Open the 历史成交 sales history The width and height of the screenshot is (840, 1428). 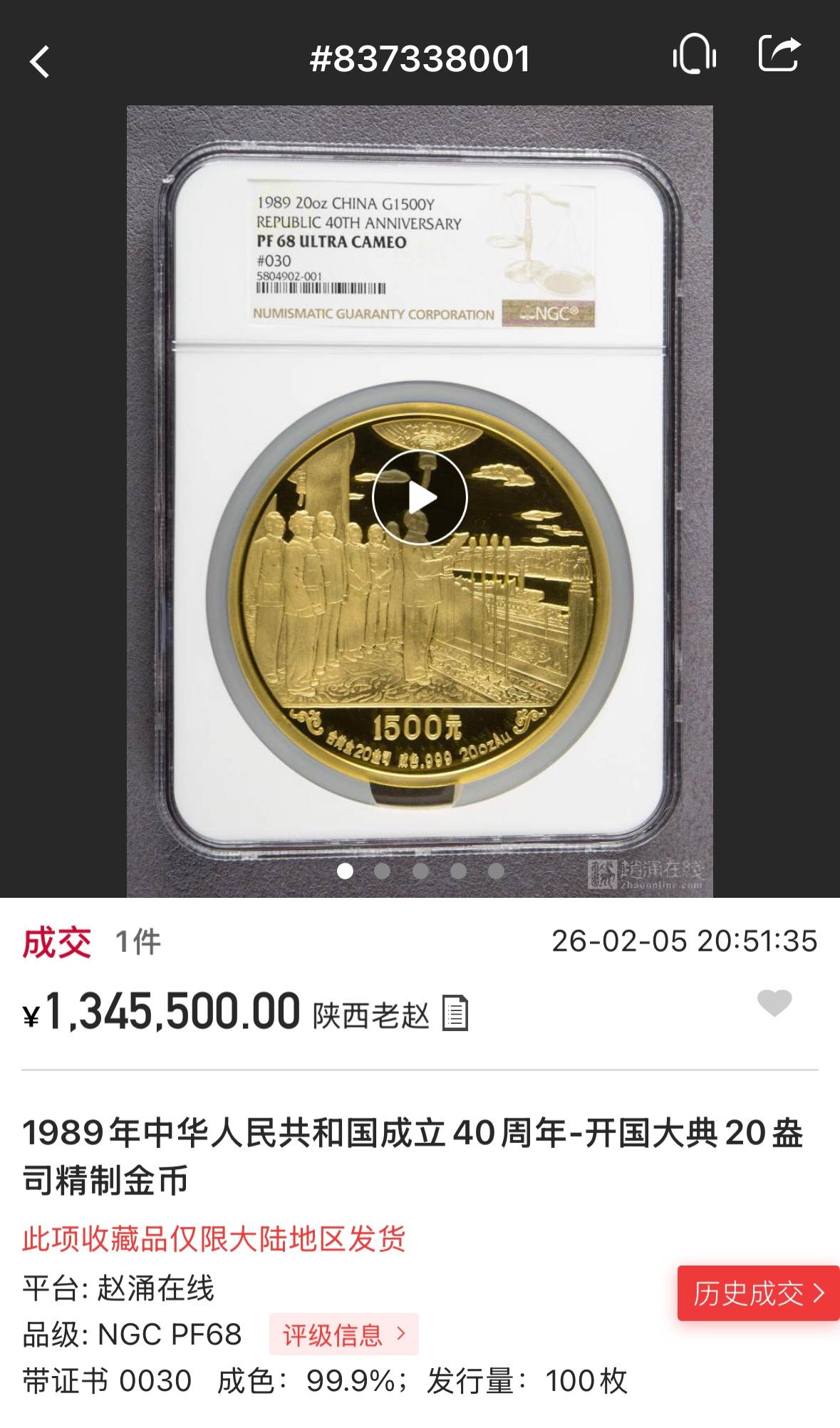758,1293
